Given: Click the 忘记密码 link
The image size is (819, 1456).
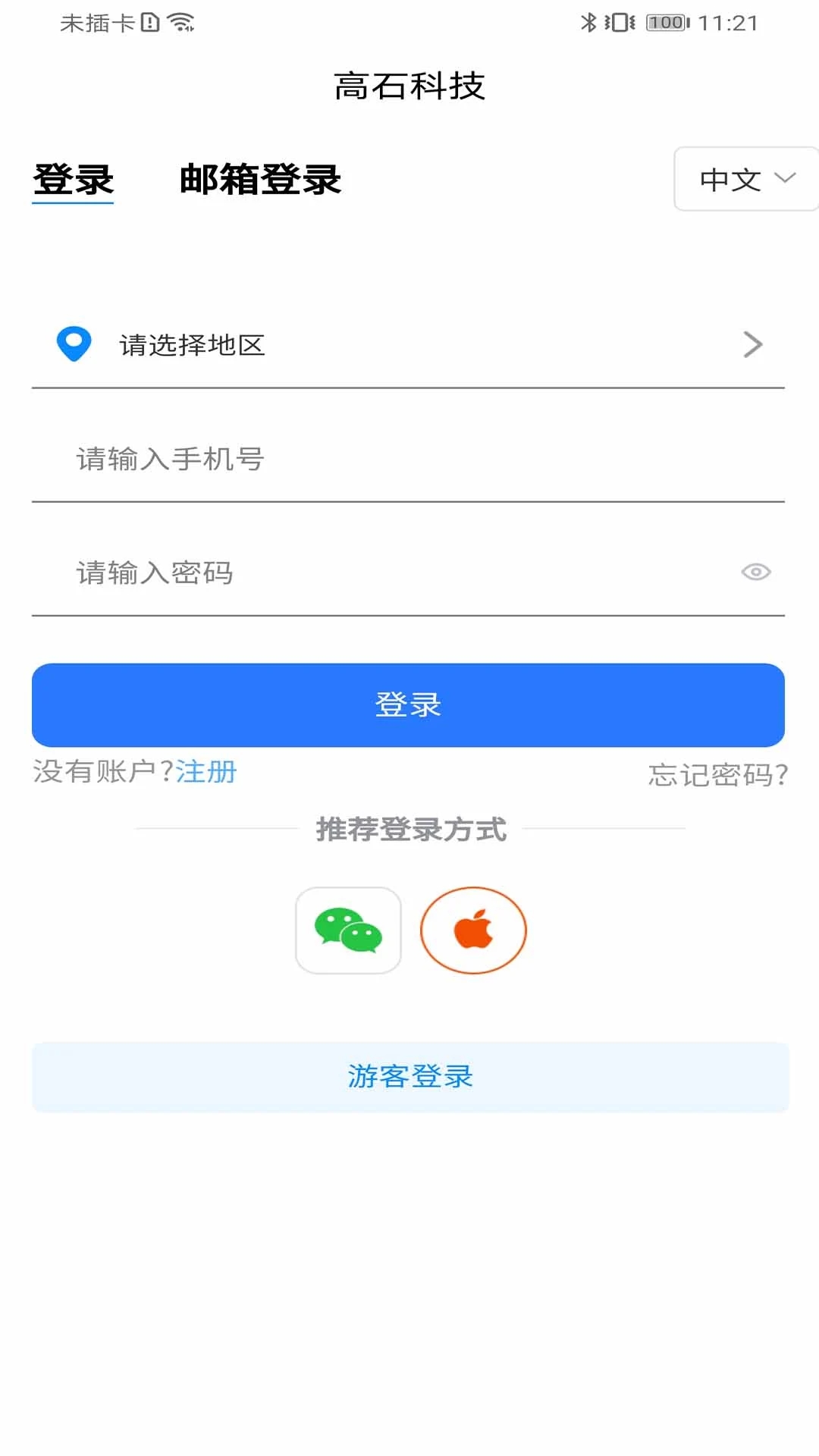Looking at the screenshot, I should point(718,772).
